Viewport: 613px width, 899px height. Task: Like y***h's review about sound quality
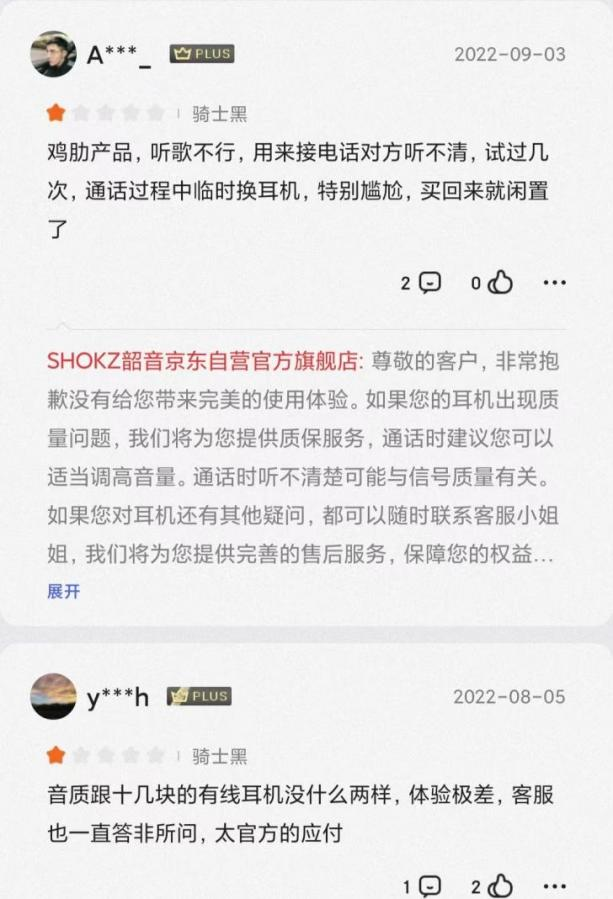tap(492, 886)
